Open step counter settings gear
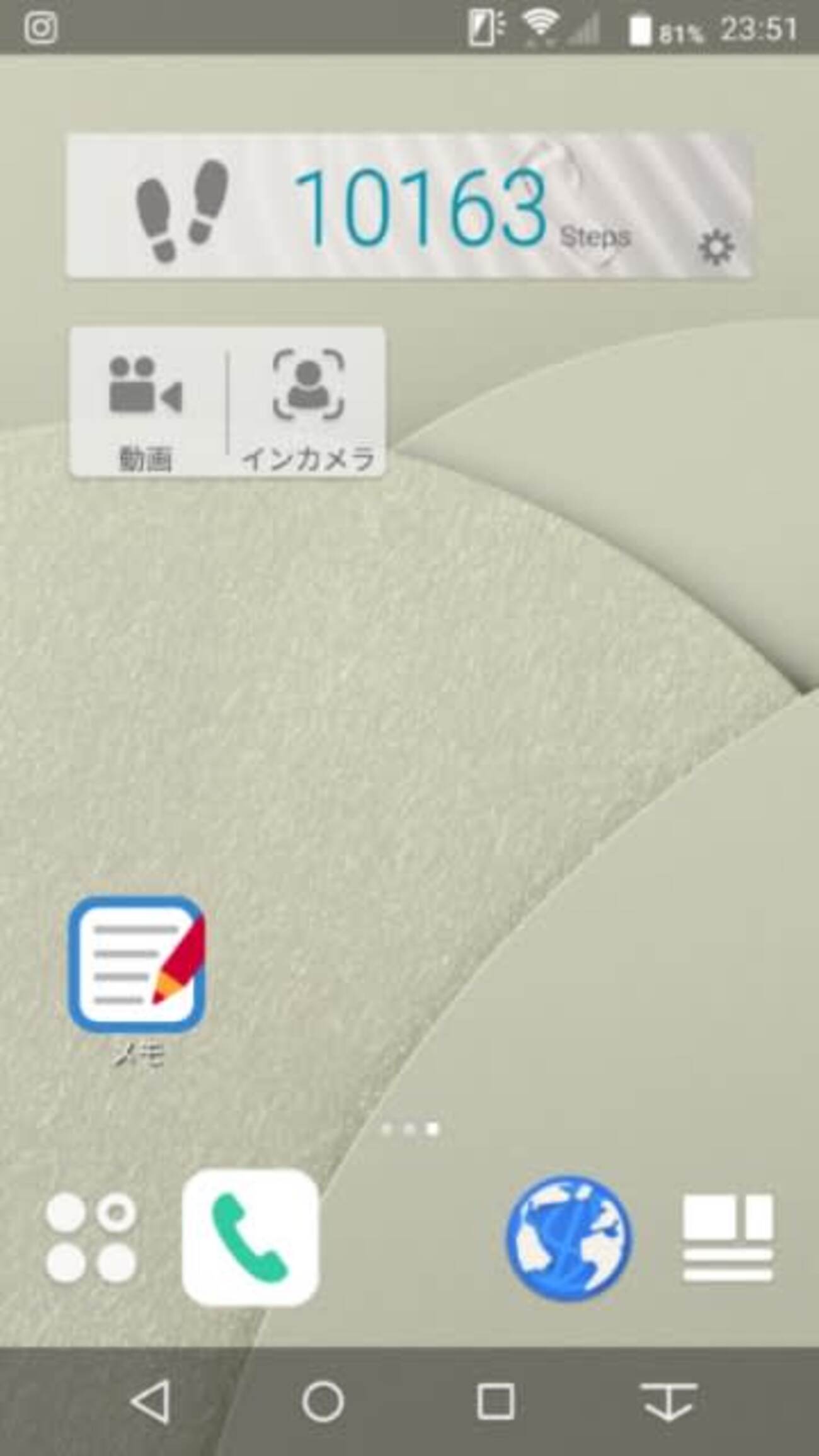 716,248
